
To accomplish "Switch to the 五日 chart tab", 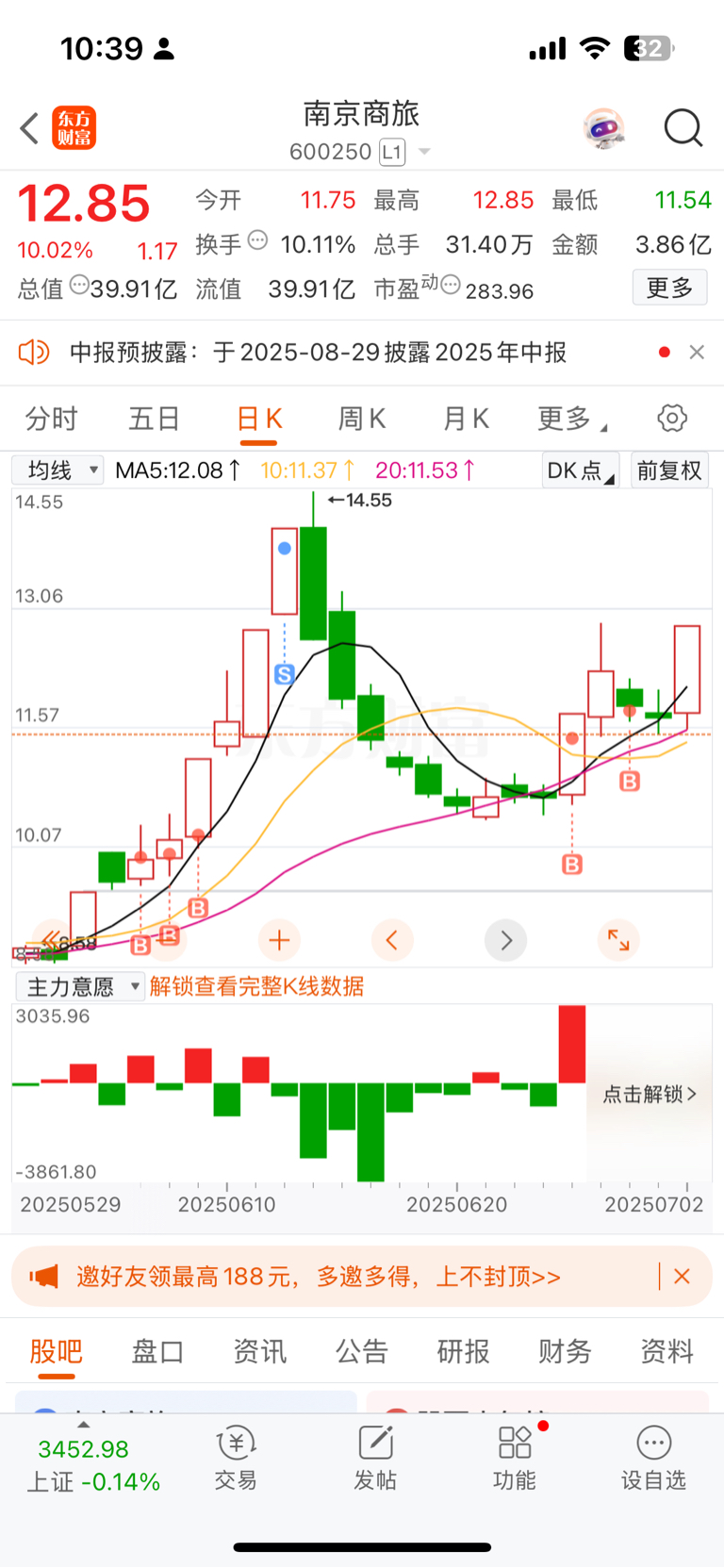I will [154, 418].
